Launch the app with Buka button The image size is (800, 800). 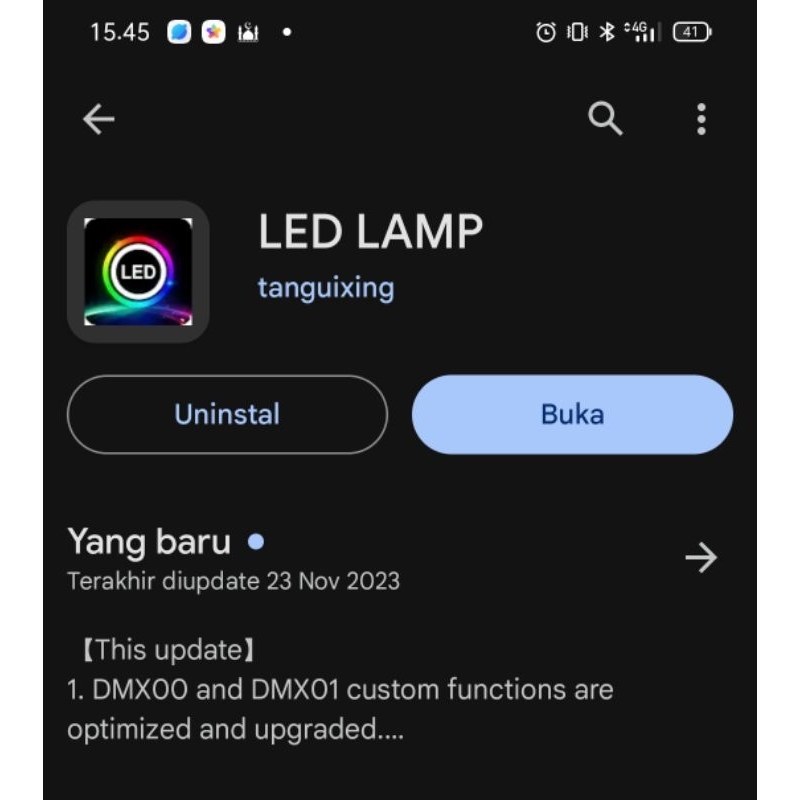572,414
